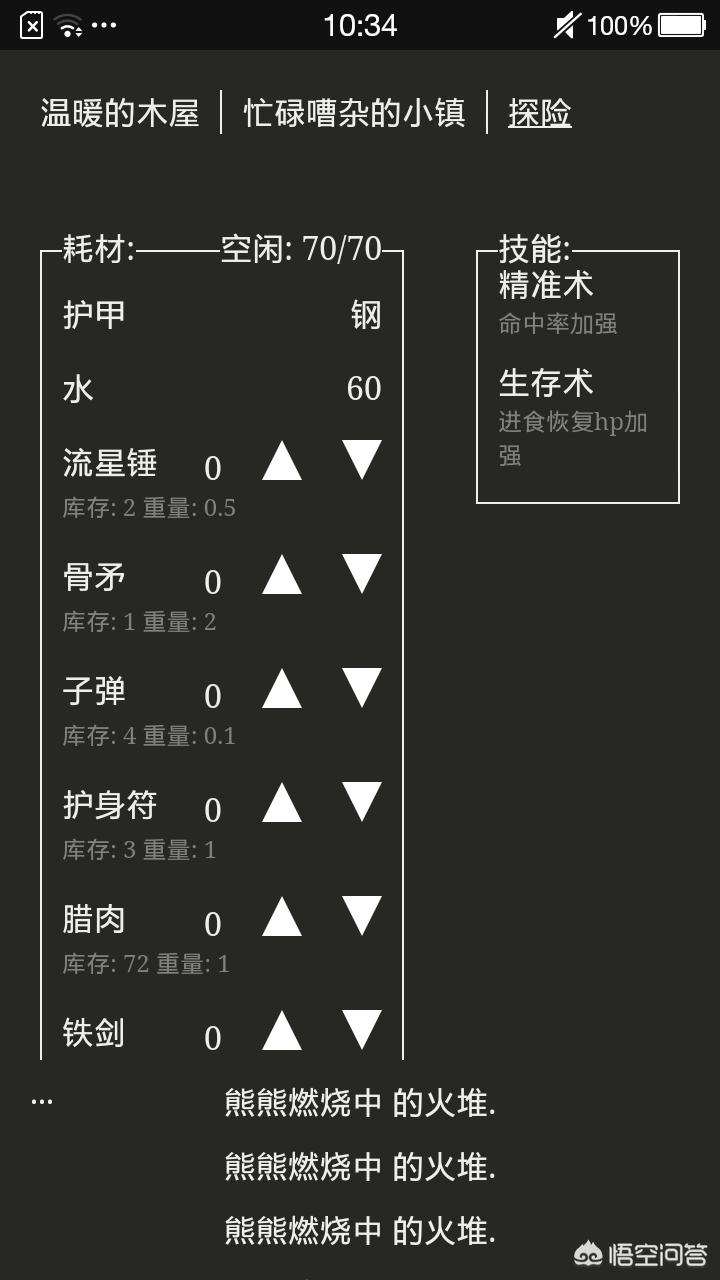Switch to the 温暖的木屋 tab
Viewport: 720px width, 1280px height.
click(120, 113)
